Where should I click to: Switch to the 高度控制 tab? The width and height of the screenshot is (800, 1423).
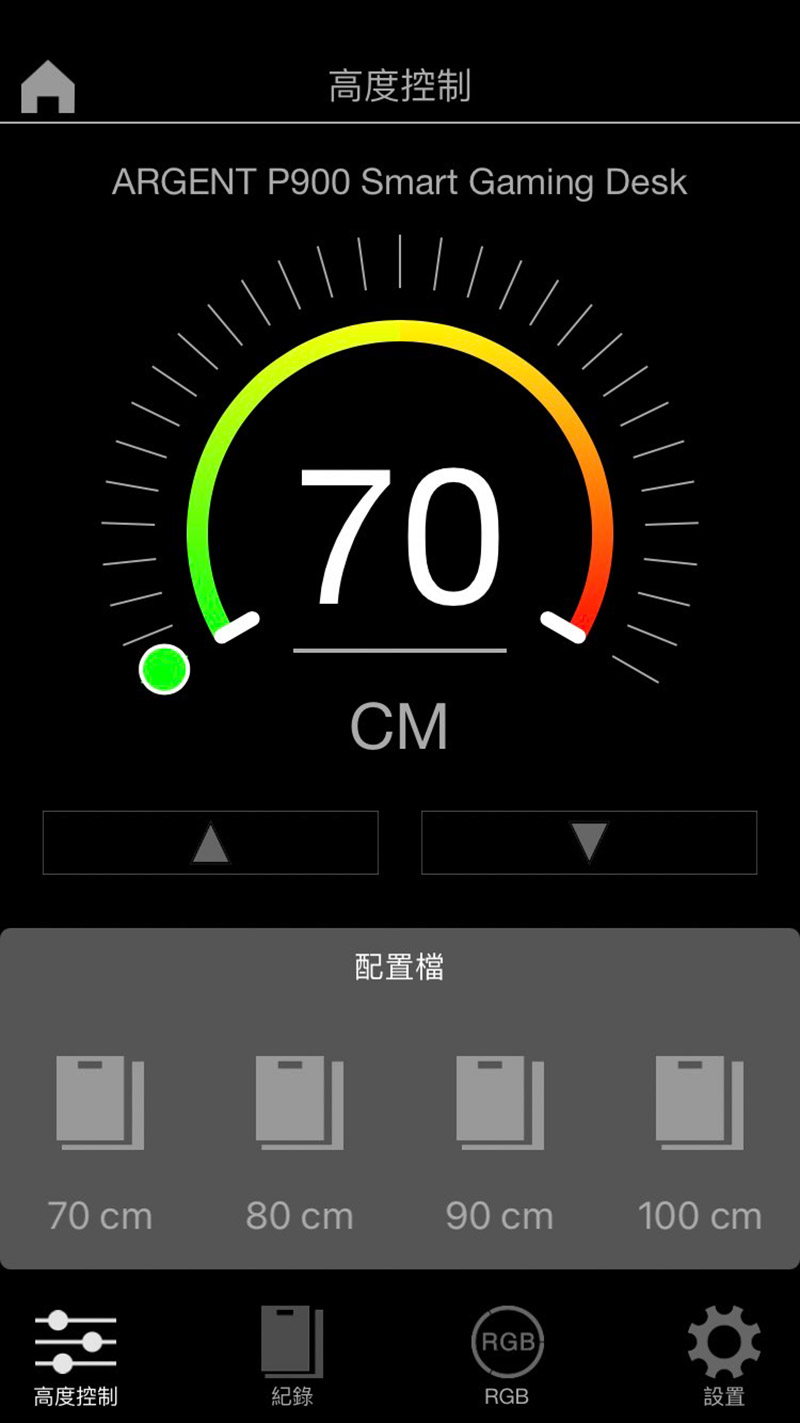76,1356
